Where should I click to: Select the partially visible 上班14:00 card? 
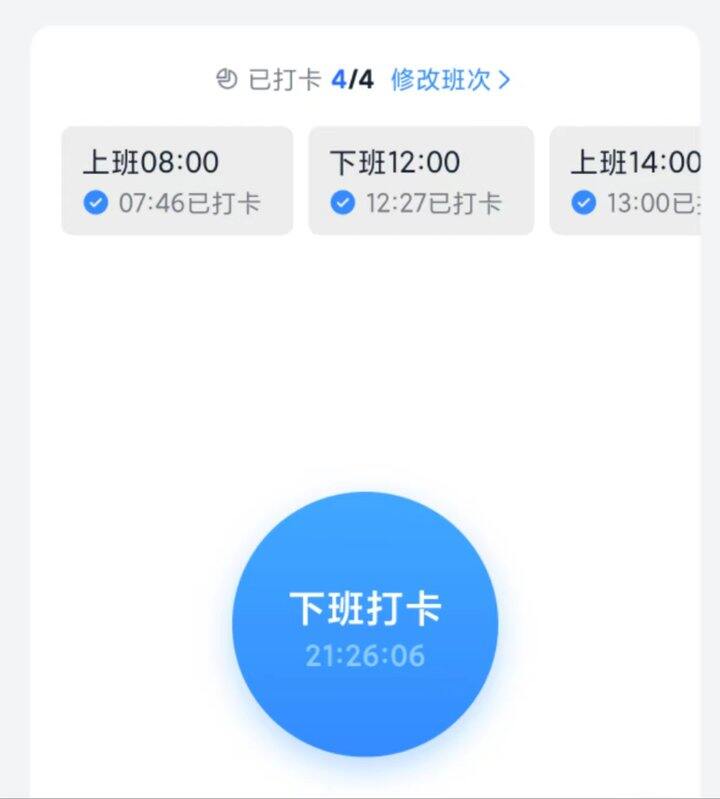click(x=640, y=180)
